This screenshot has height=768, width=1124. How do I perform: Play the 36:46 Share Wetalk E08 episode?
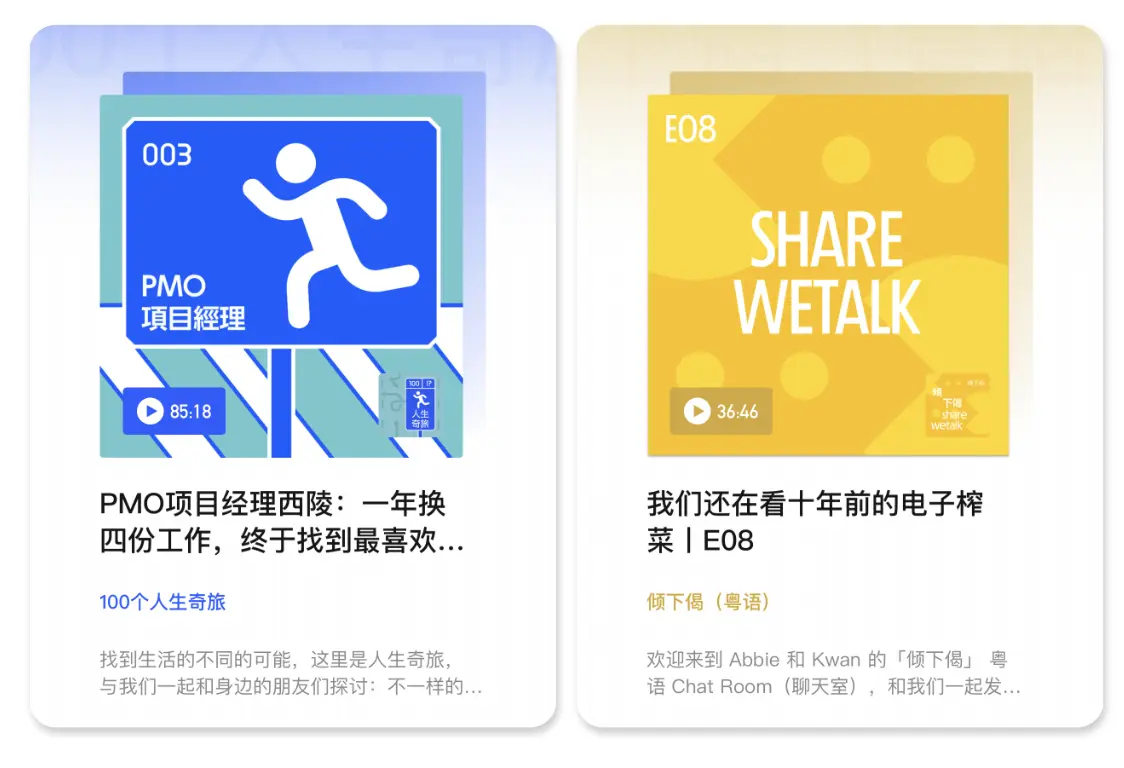coord(697,411)
